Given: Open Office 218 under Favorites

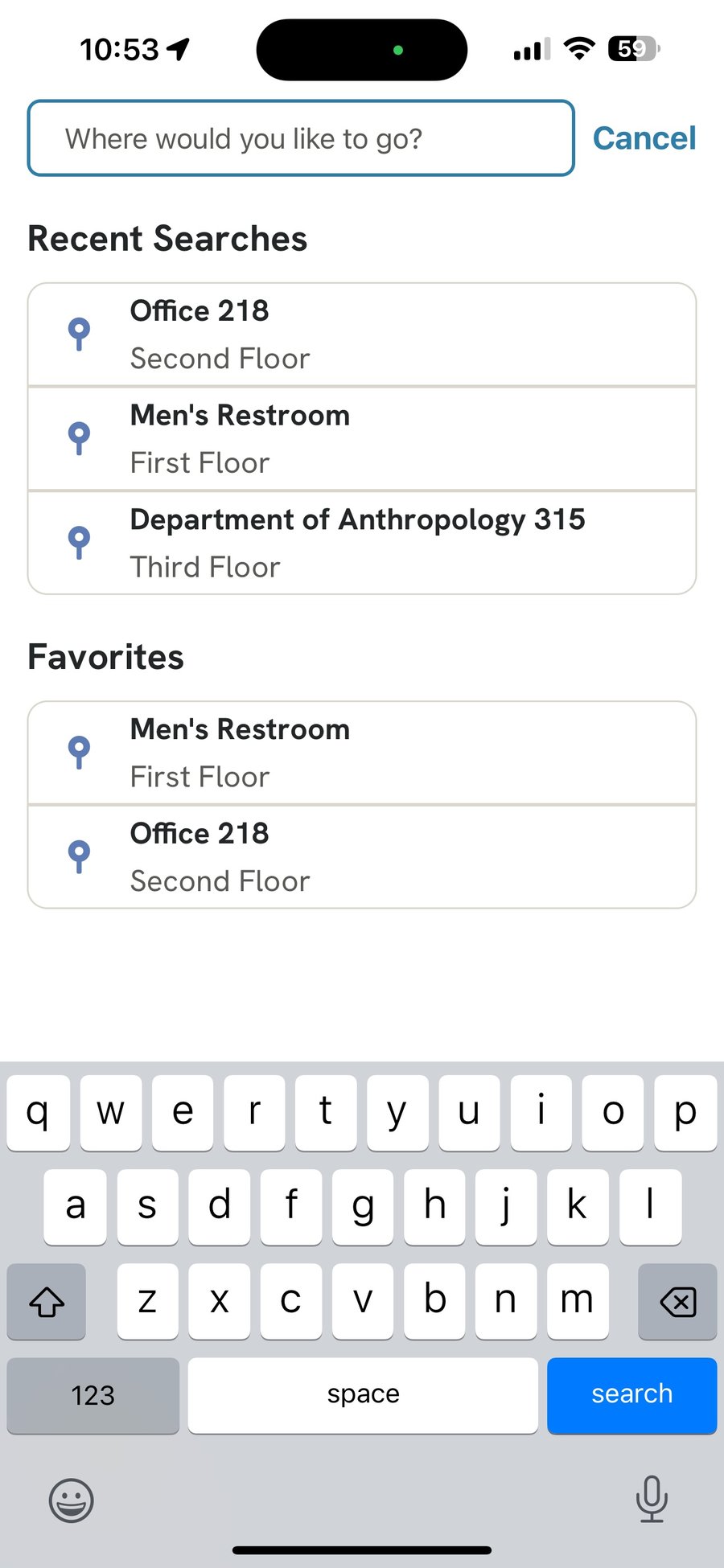Looking at the screenshot, I should pyautogui.click(x=362, y=856).
